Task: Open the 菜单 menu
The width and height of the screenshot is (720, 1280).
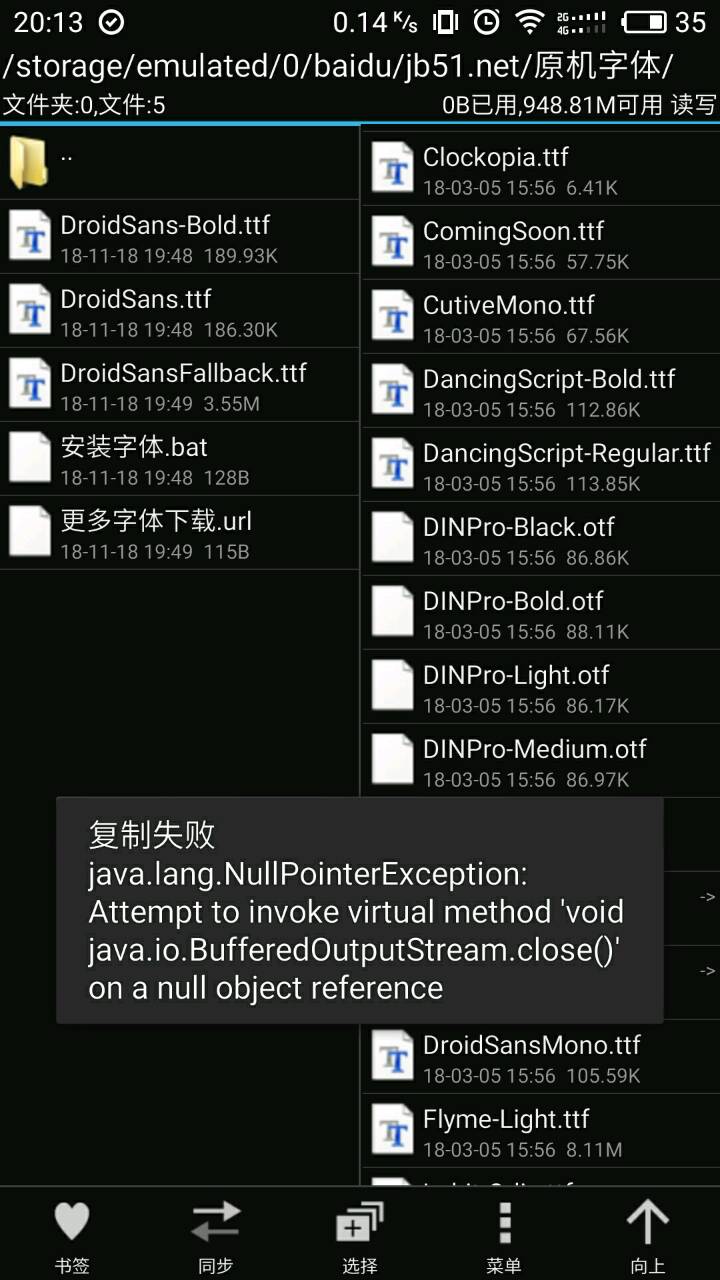Action: [504, 1236]
